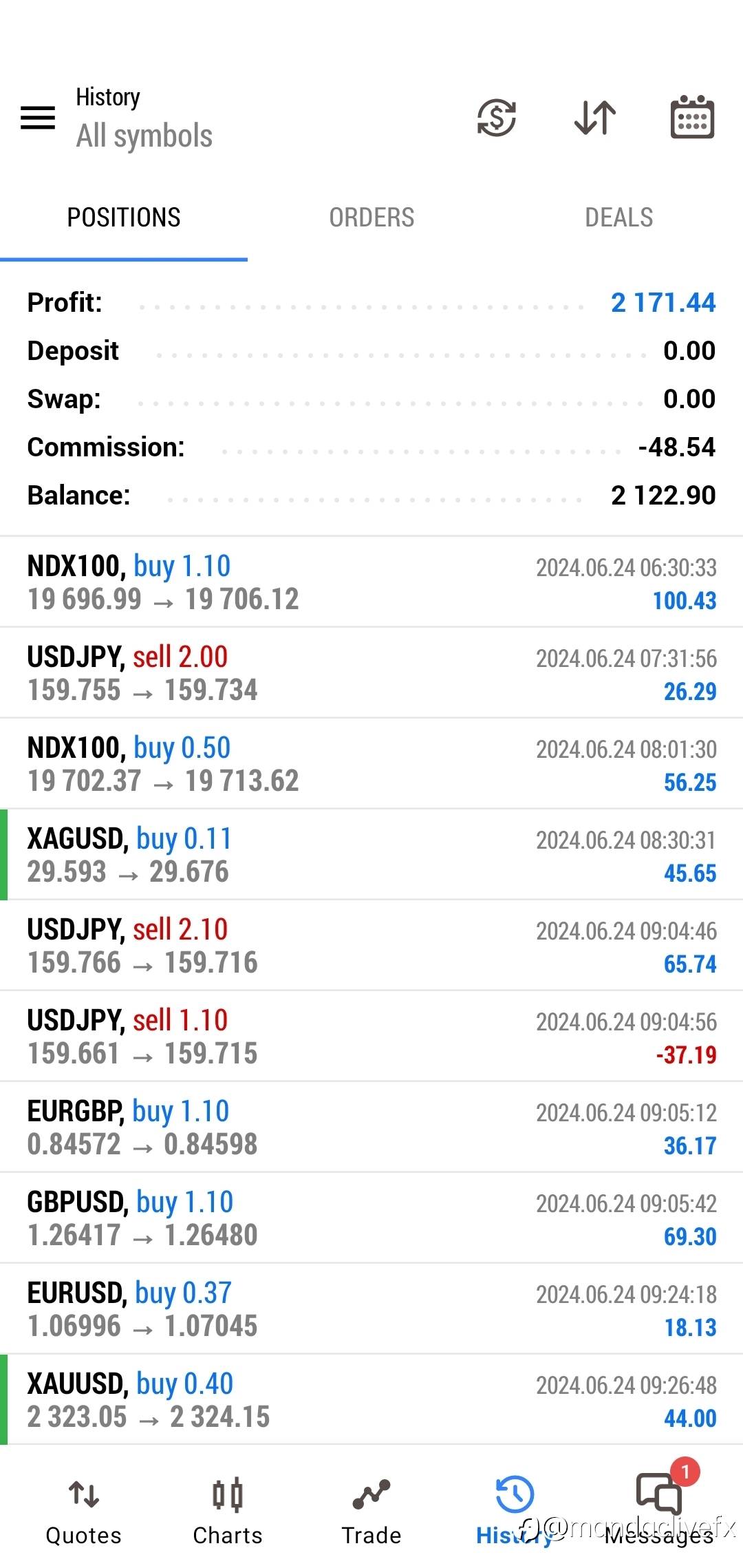This screenshot has width=743, height=1568.
Task: Switch to the DEALS tab
Action: 619,218
